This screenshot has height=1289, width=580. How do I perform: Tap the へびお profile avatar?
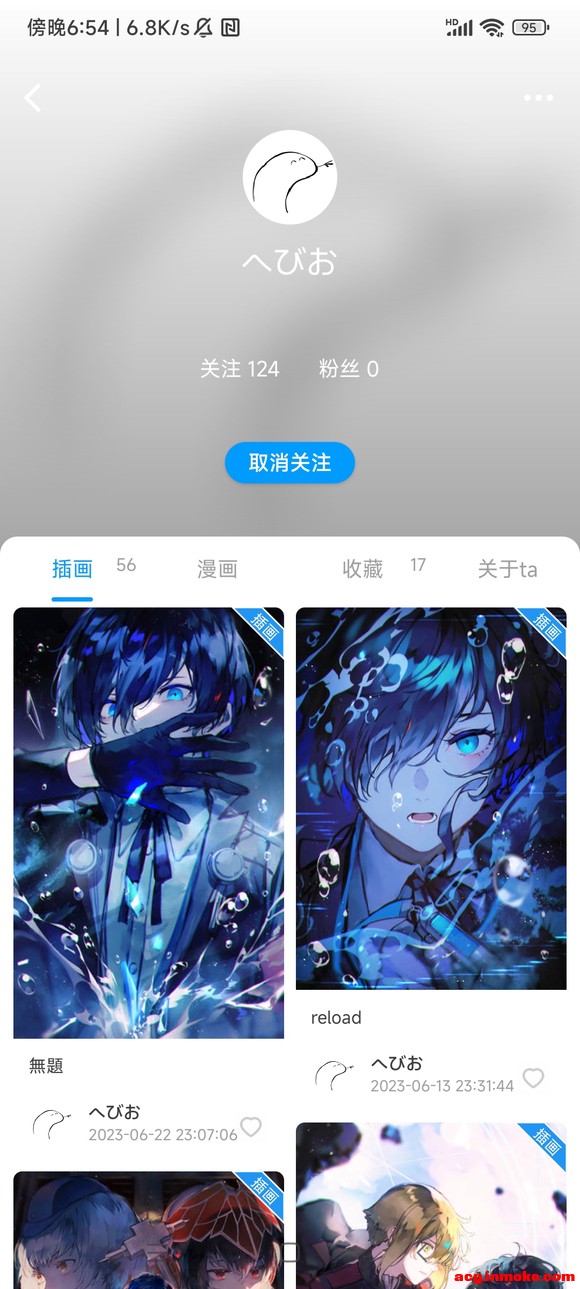pyautogui.click(x=290, y=177)
